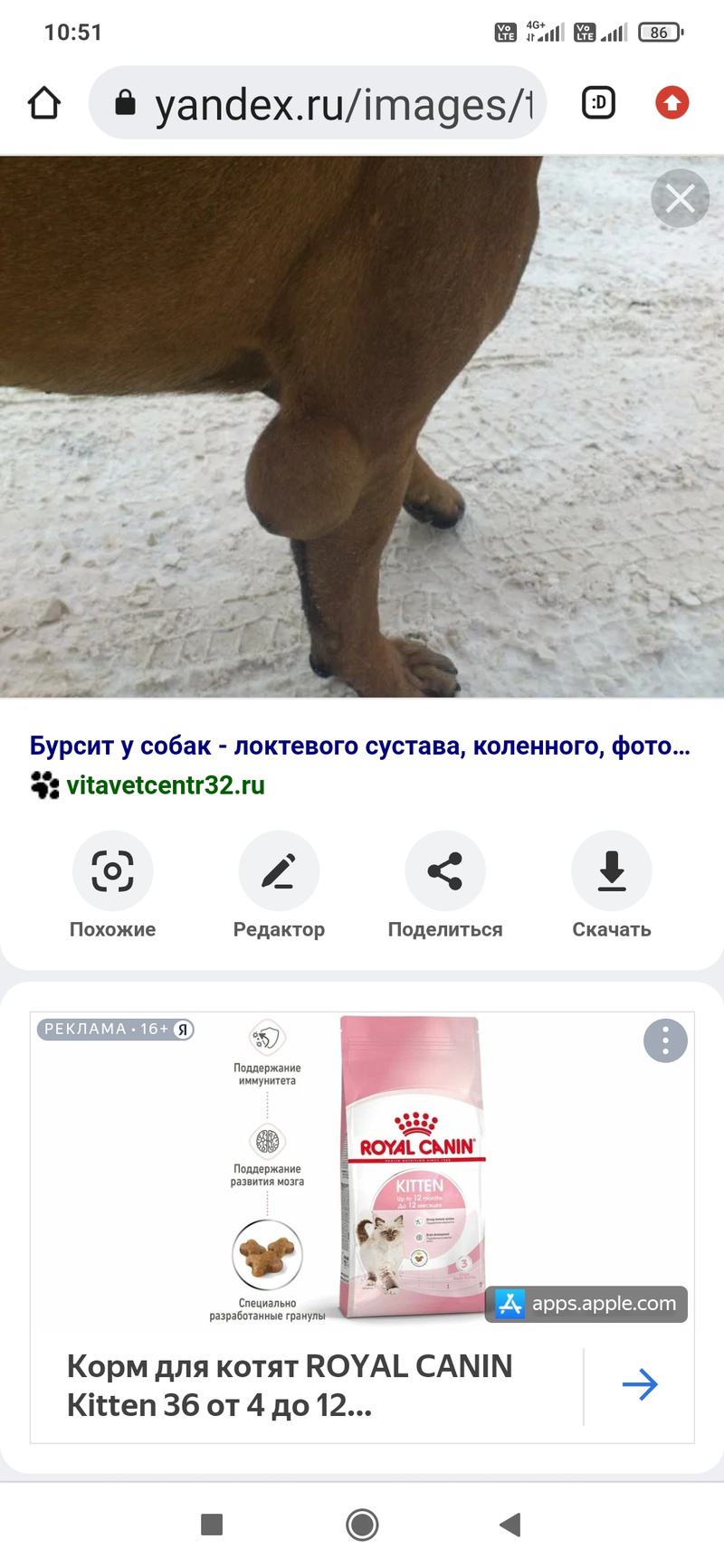Screen dimensions: 724x1568
Task: Open the ad options three-dot menu
Action: pos(665,1041)
